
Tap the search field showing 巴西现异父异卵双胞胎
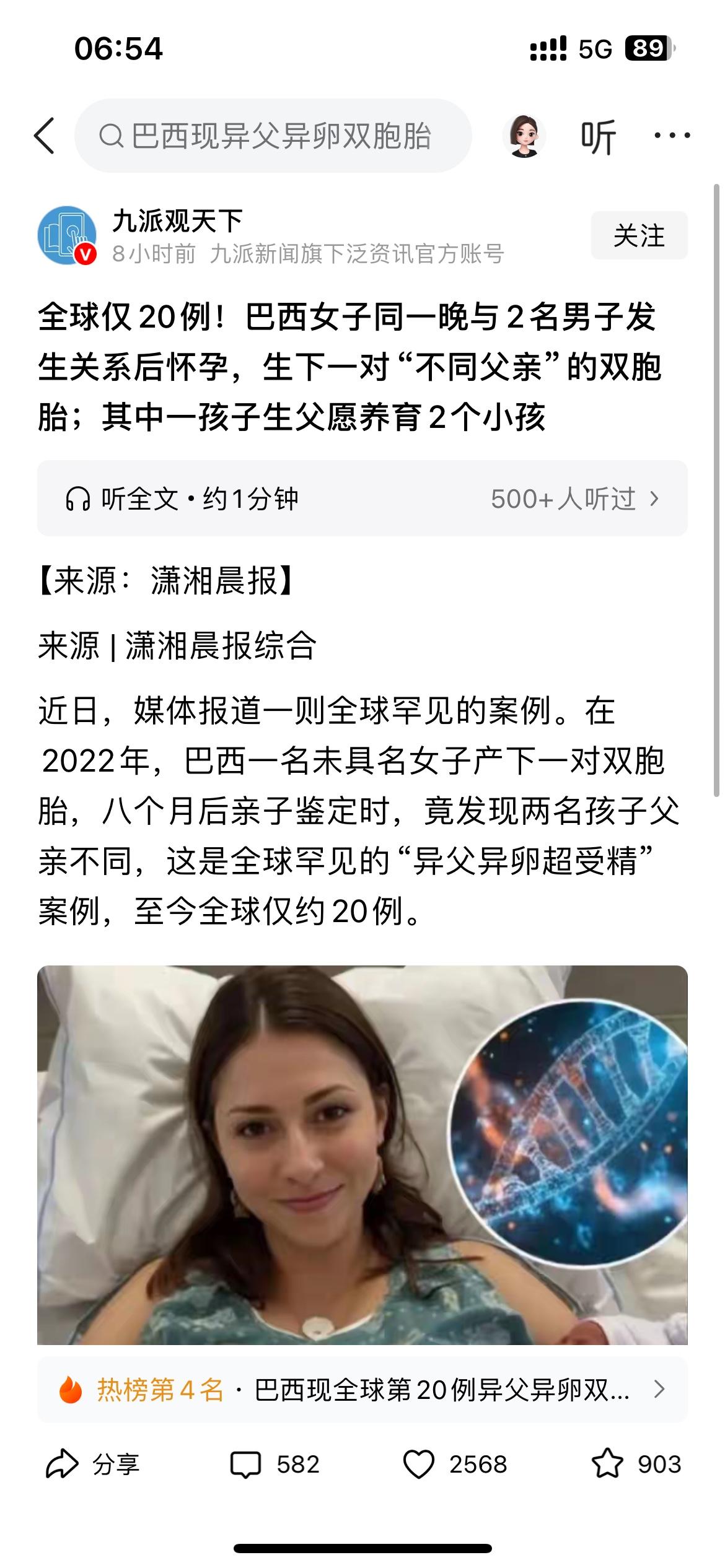point(279,135)
